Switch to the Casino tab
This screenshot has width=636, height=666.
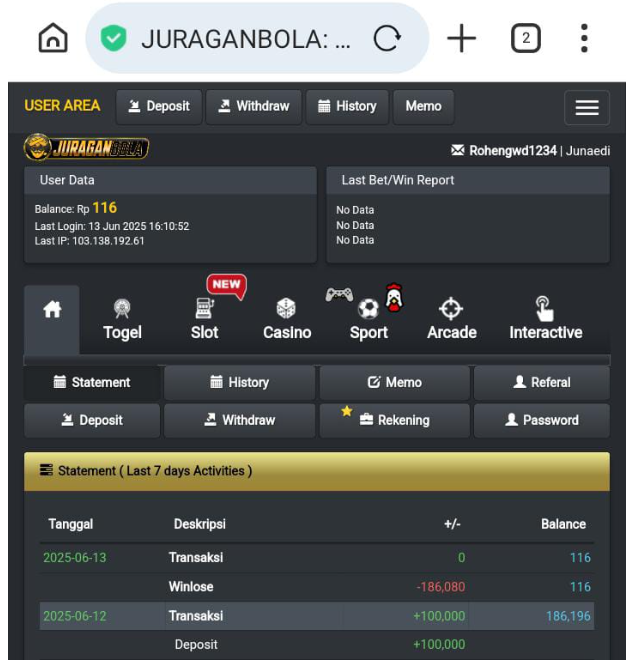287,320
